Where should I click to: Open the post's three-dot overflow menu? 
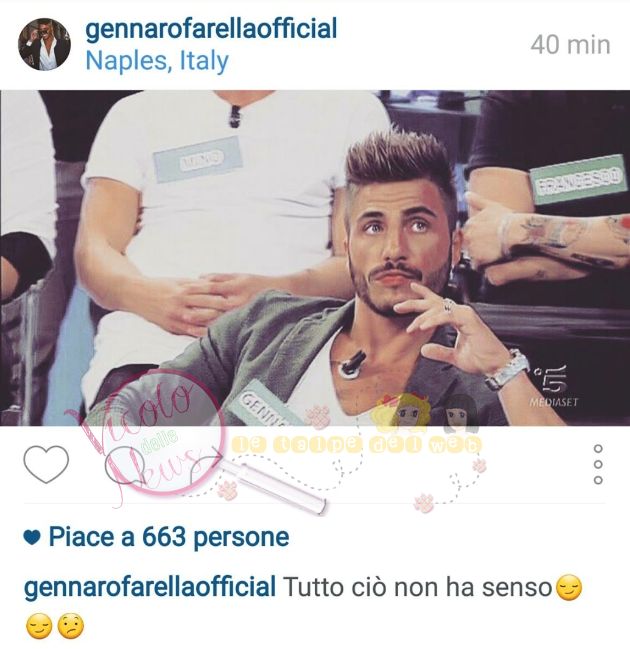click(598, 465)
